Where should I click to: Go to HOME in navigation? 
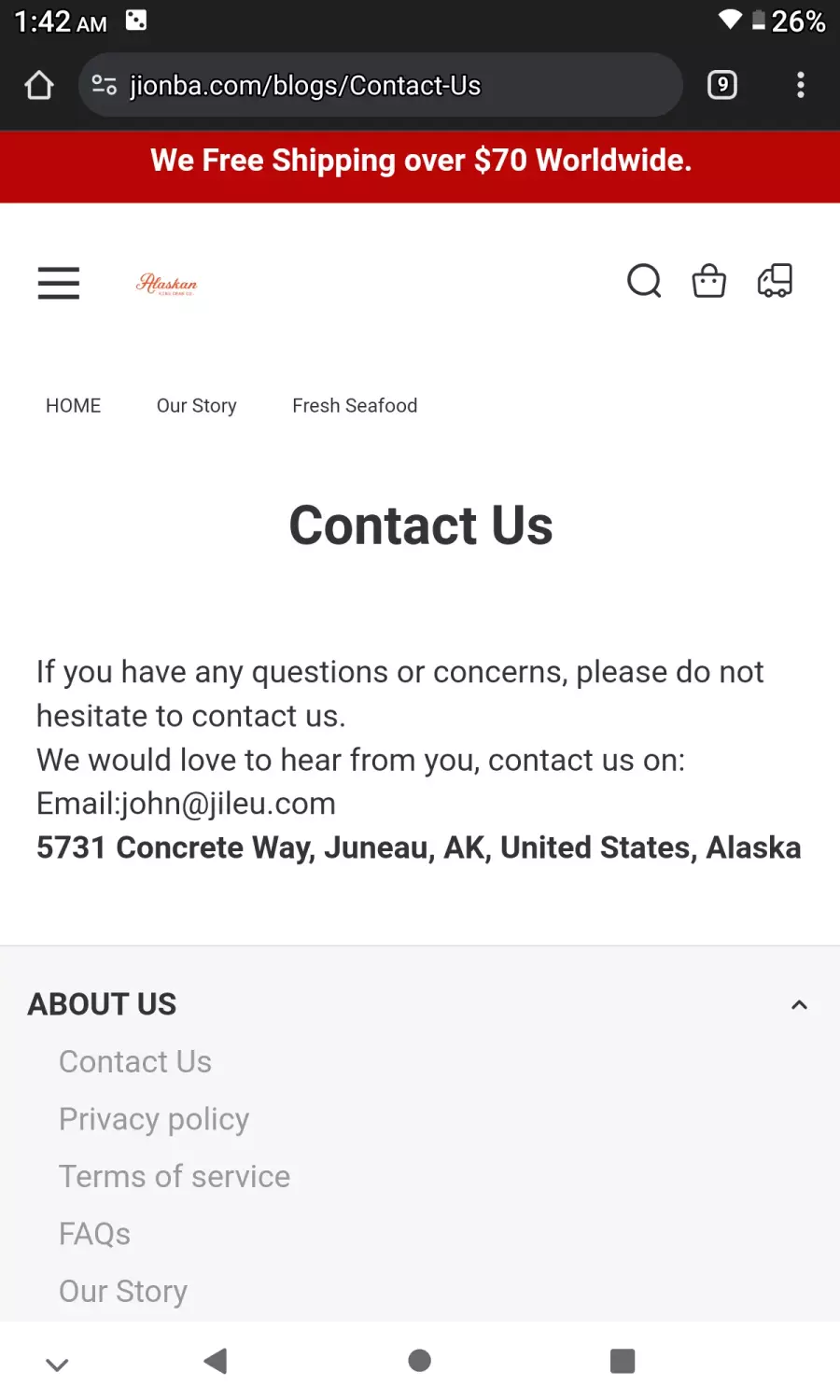73,406
